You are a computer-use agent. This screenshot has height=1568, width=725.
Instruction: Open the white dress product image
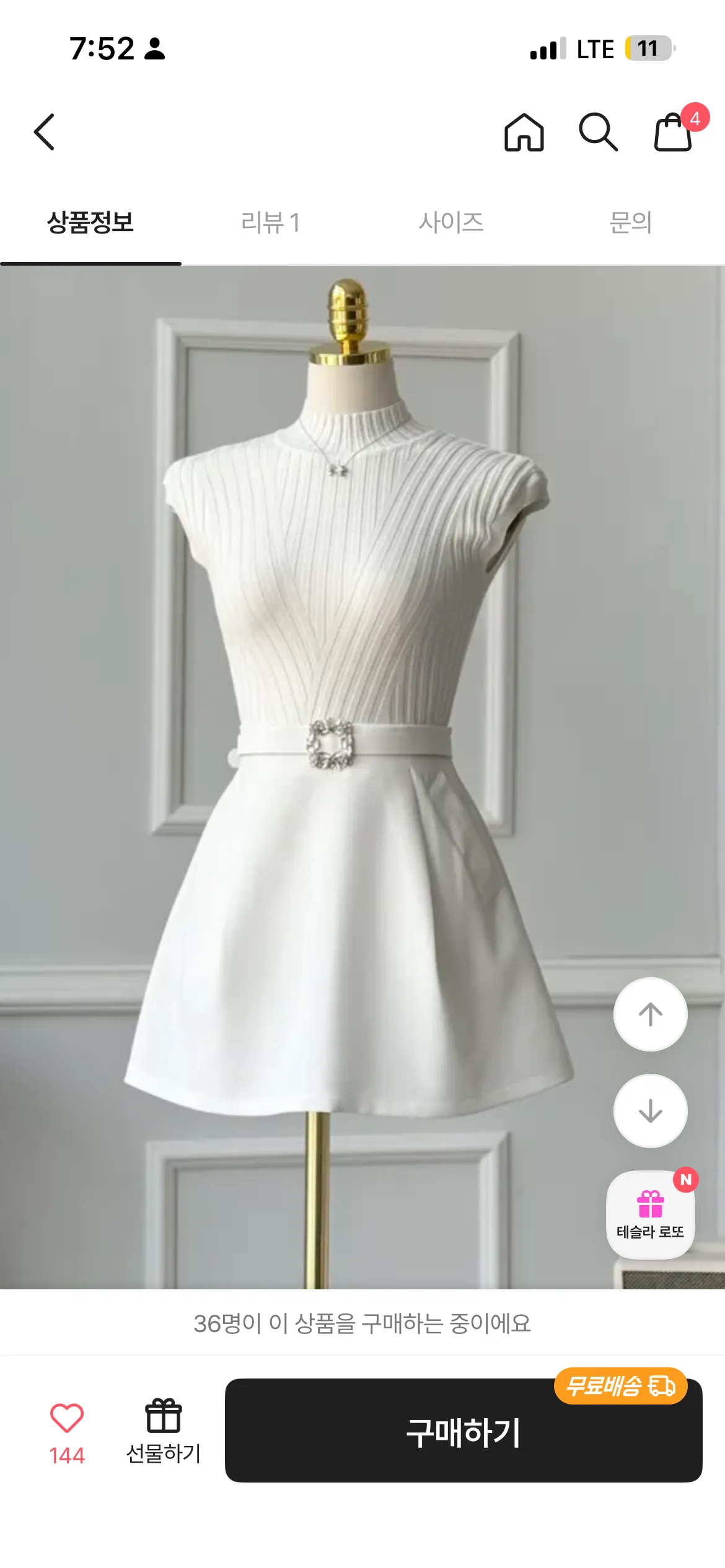[x=362, y=777]
